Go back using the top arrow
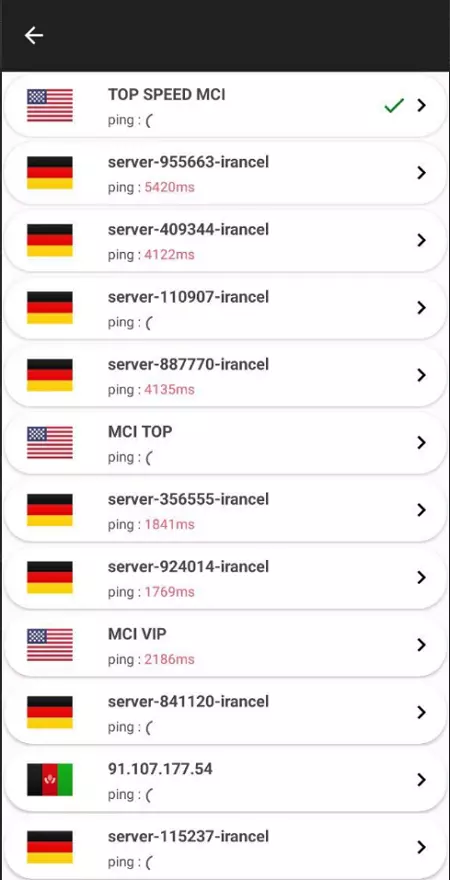The height and width of the screenshot is (880, 450). click(34, 35)
